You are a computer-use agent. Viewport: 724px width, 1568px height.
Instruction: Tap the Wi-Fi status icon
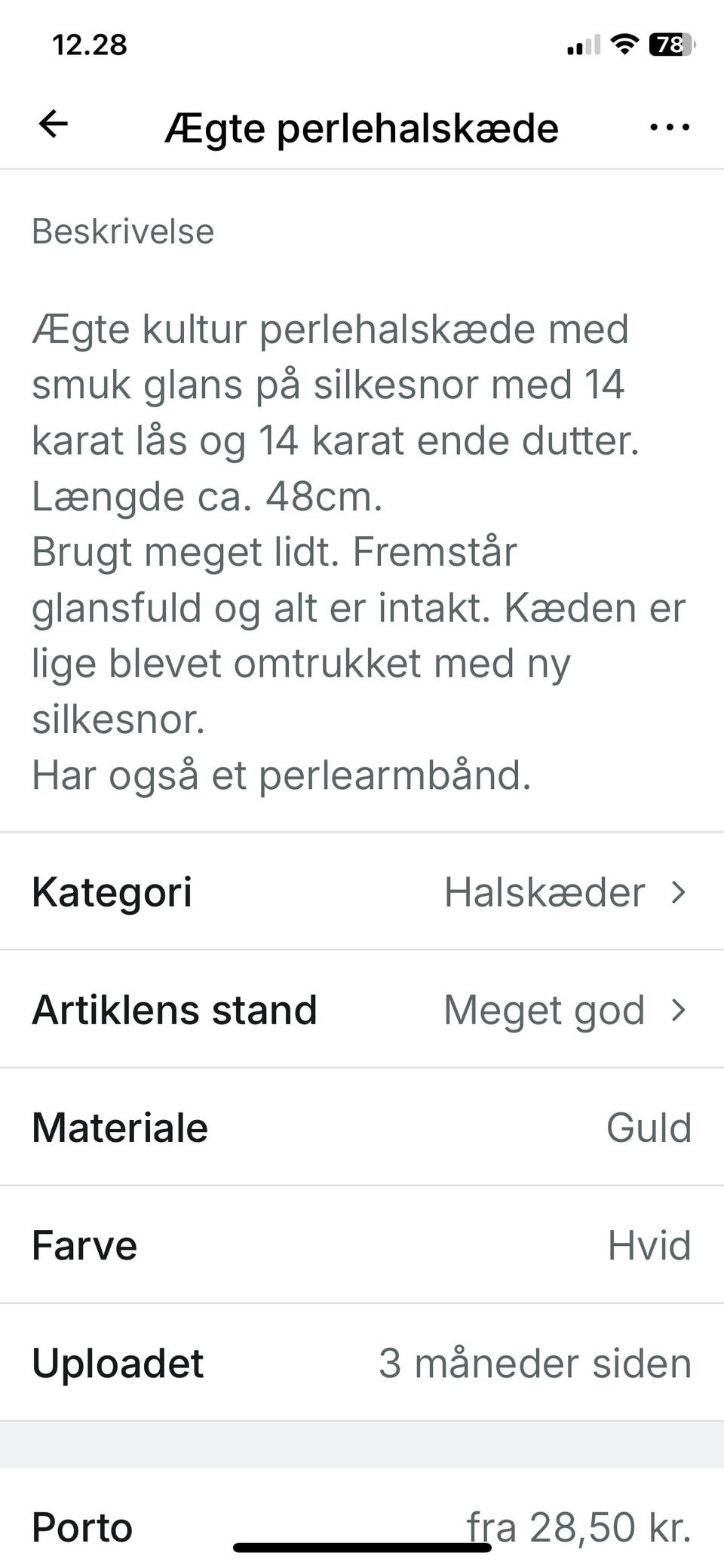pos(624,45)
